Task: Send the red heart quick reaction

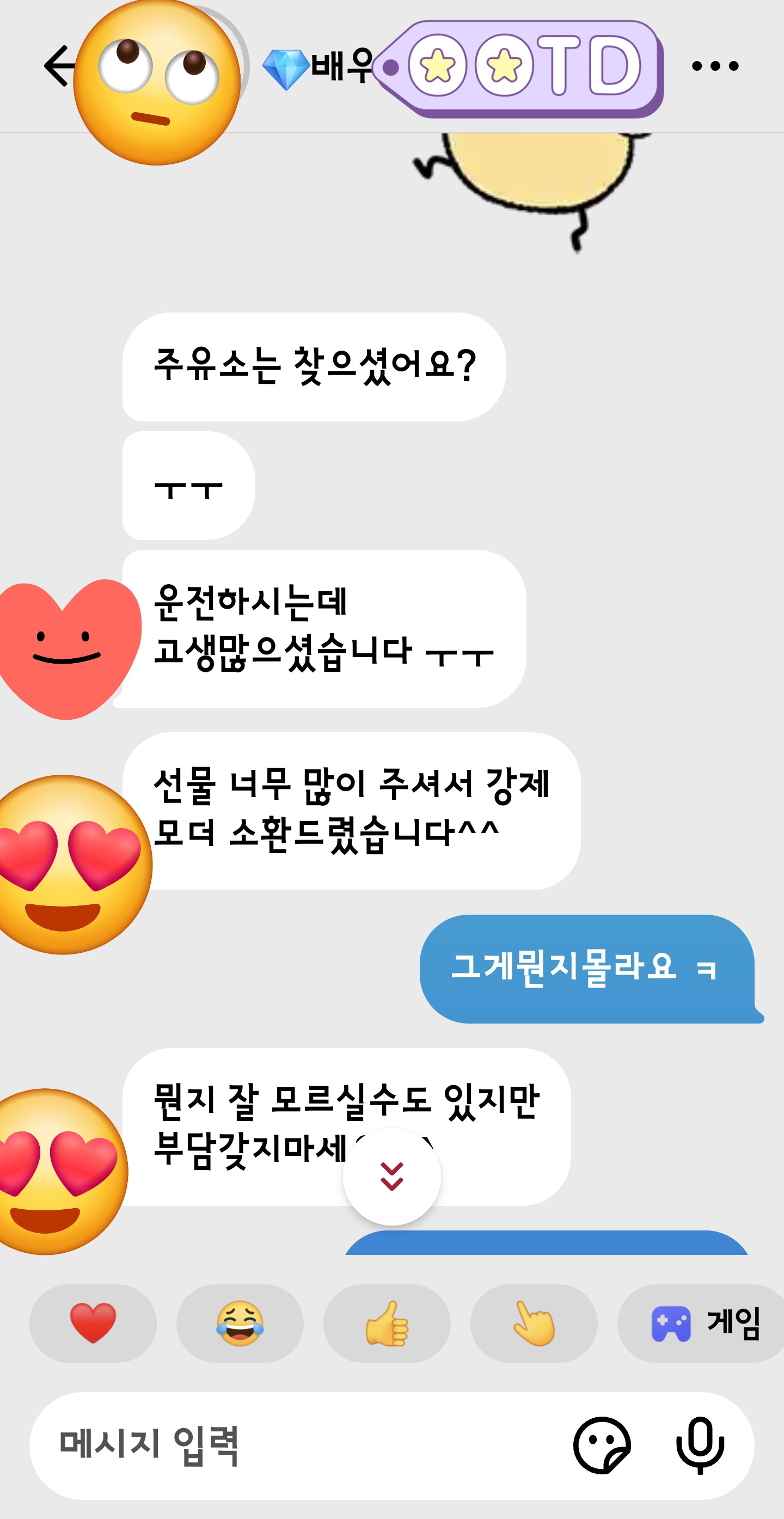Action: tap(93, 1323)
